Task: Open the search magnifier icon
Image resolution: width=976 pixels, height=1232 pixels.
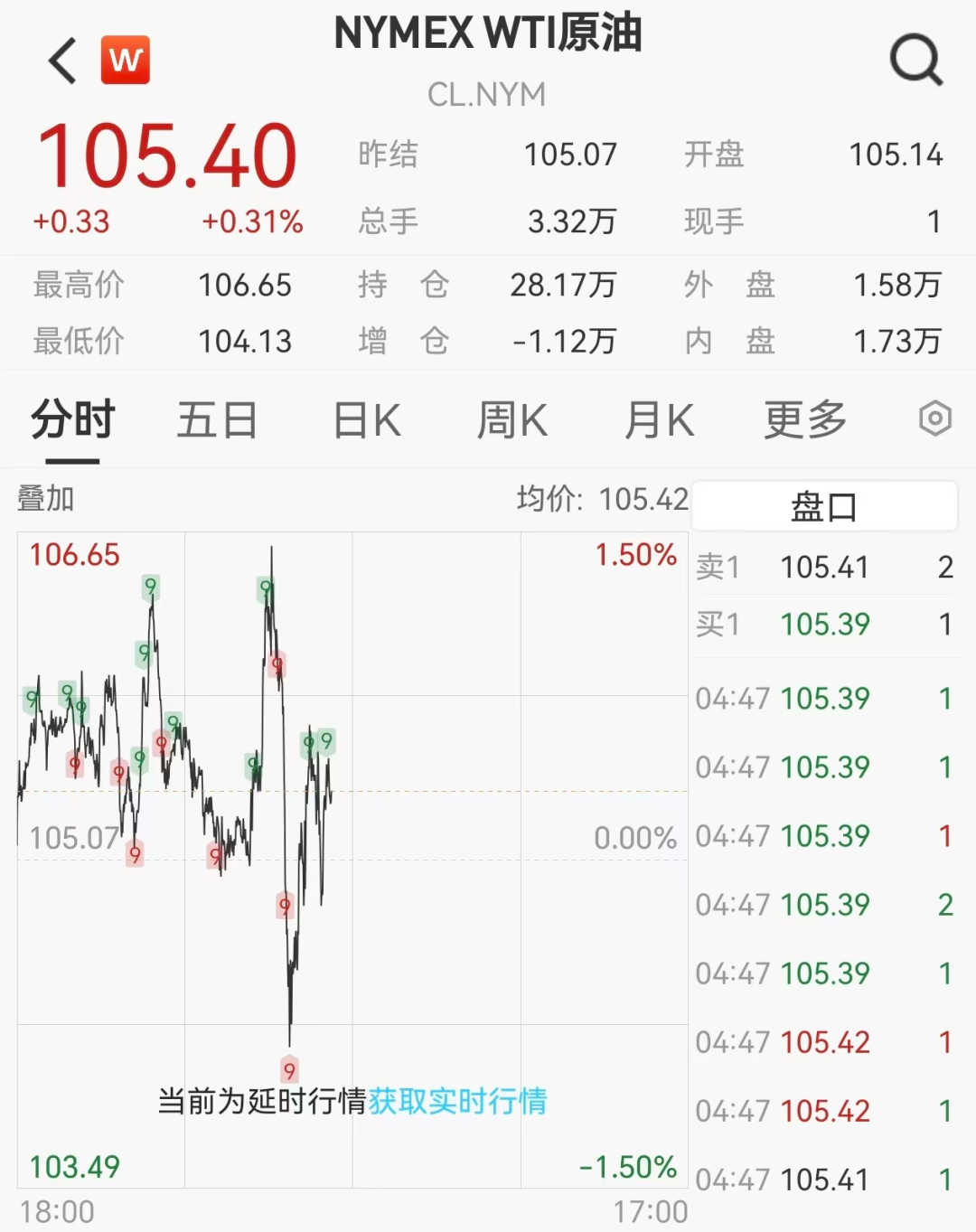Action: pos(915,61)
